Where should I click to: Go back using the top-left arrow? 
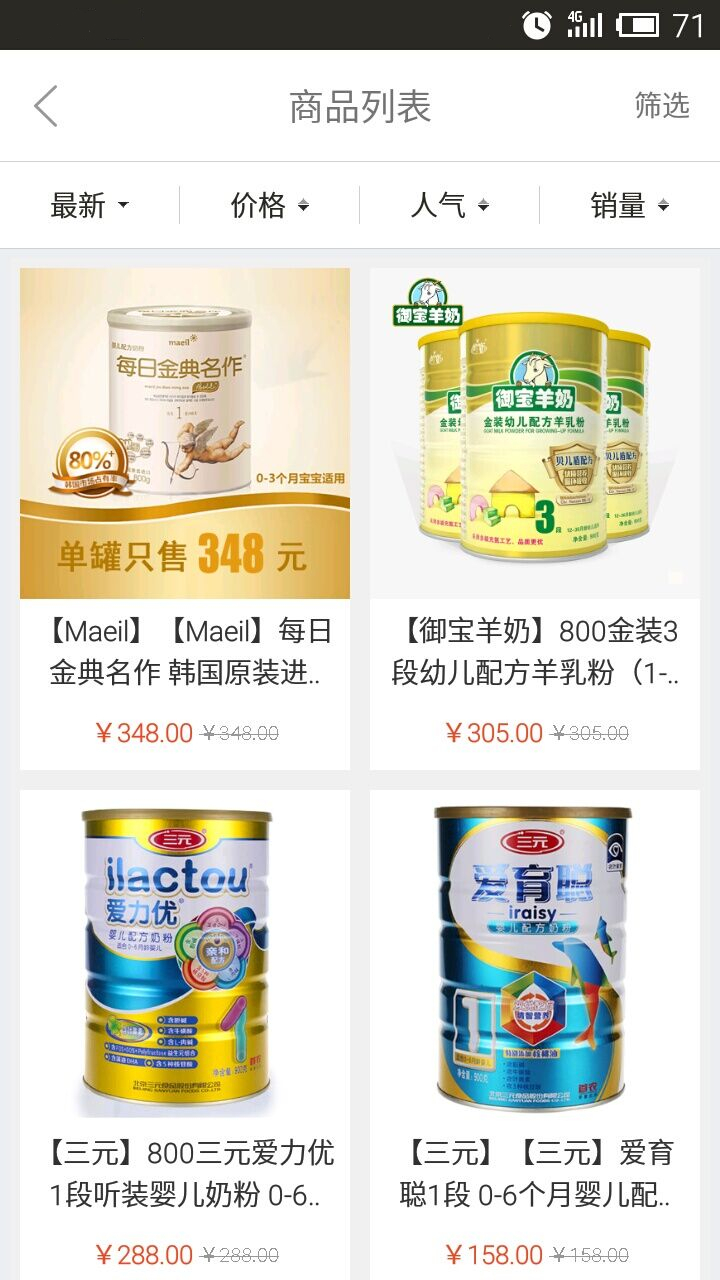(46, 106)
